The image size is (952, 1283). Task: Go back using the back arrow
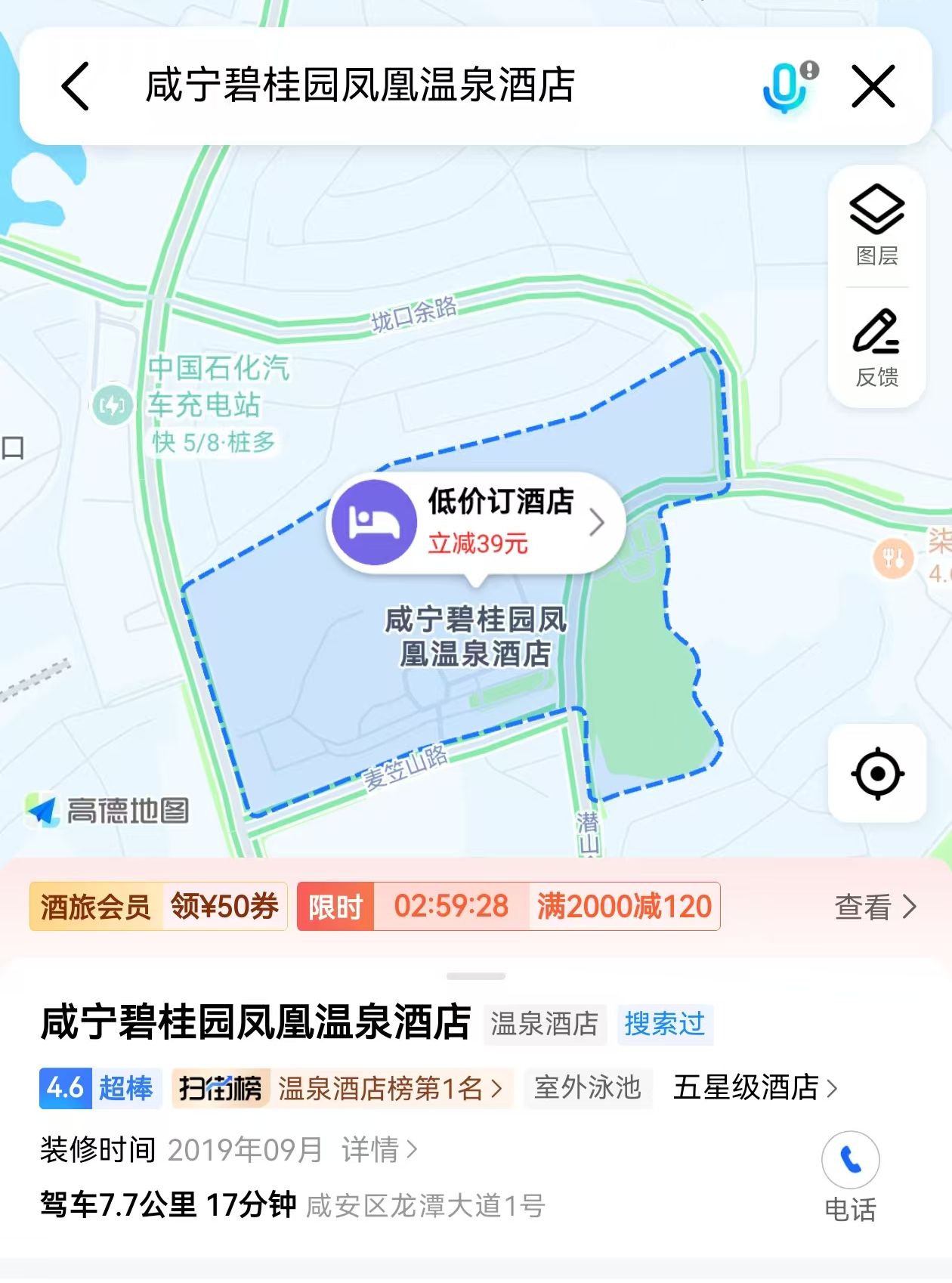[76, 86]
